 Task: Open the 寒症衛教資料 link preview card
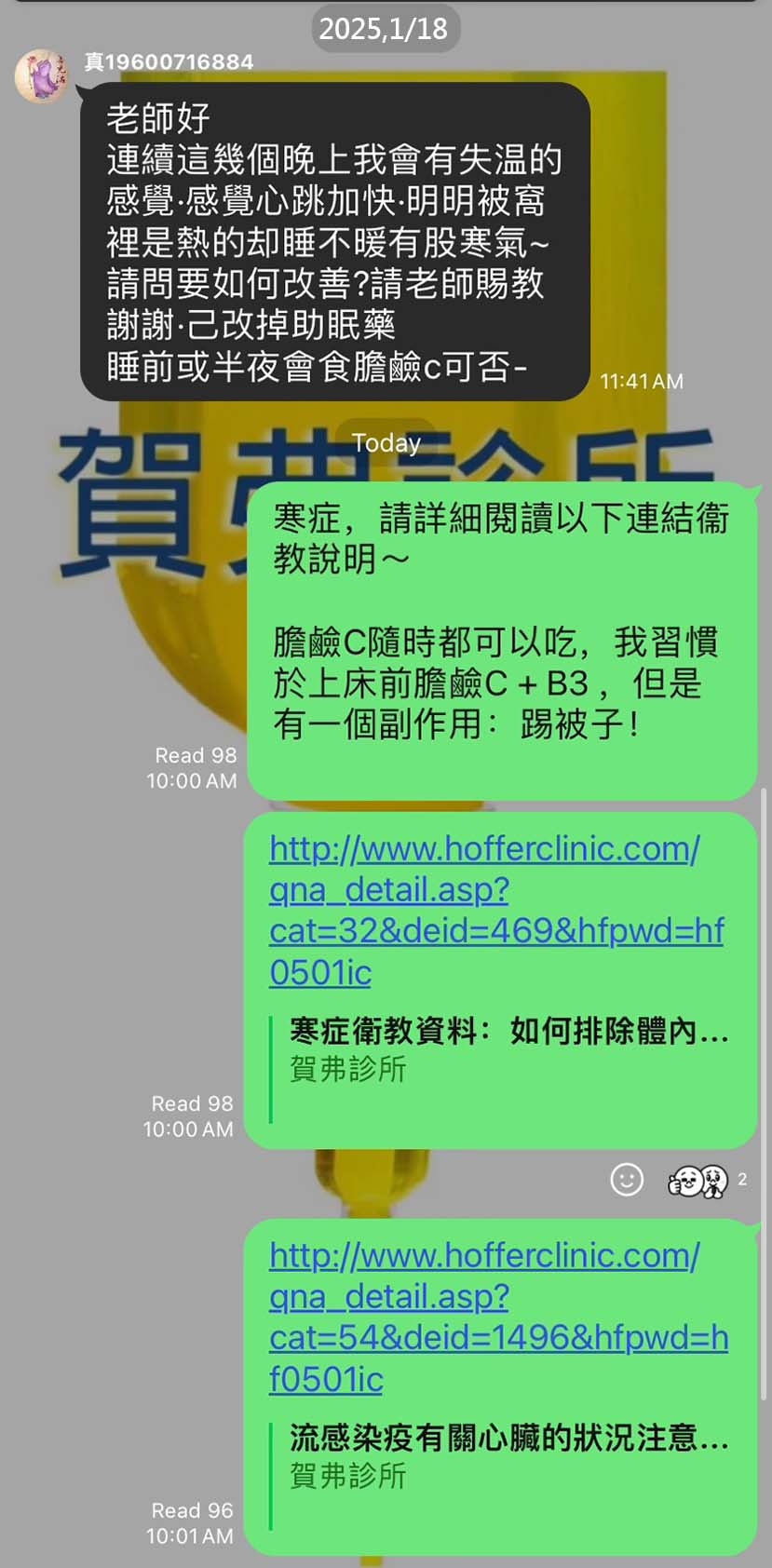508,1049
